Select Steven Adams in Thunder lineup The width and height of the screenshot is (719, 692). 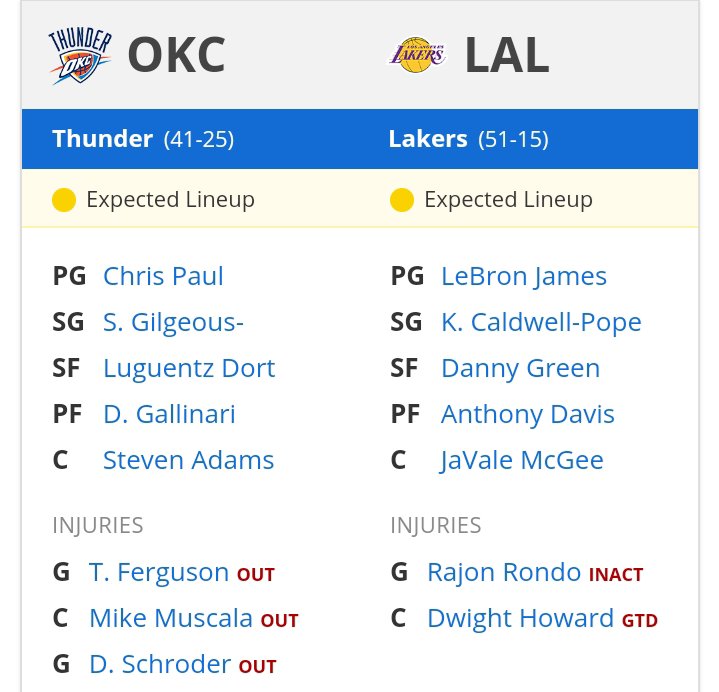[188, 460]
